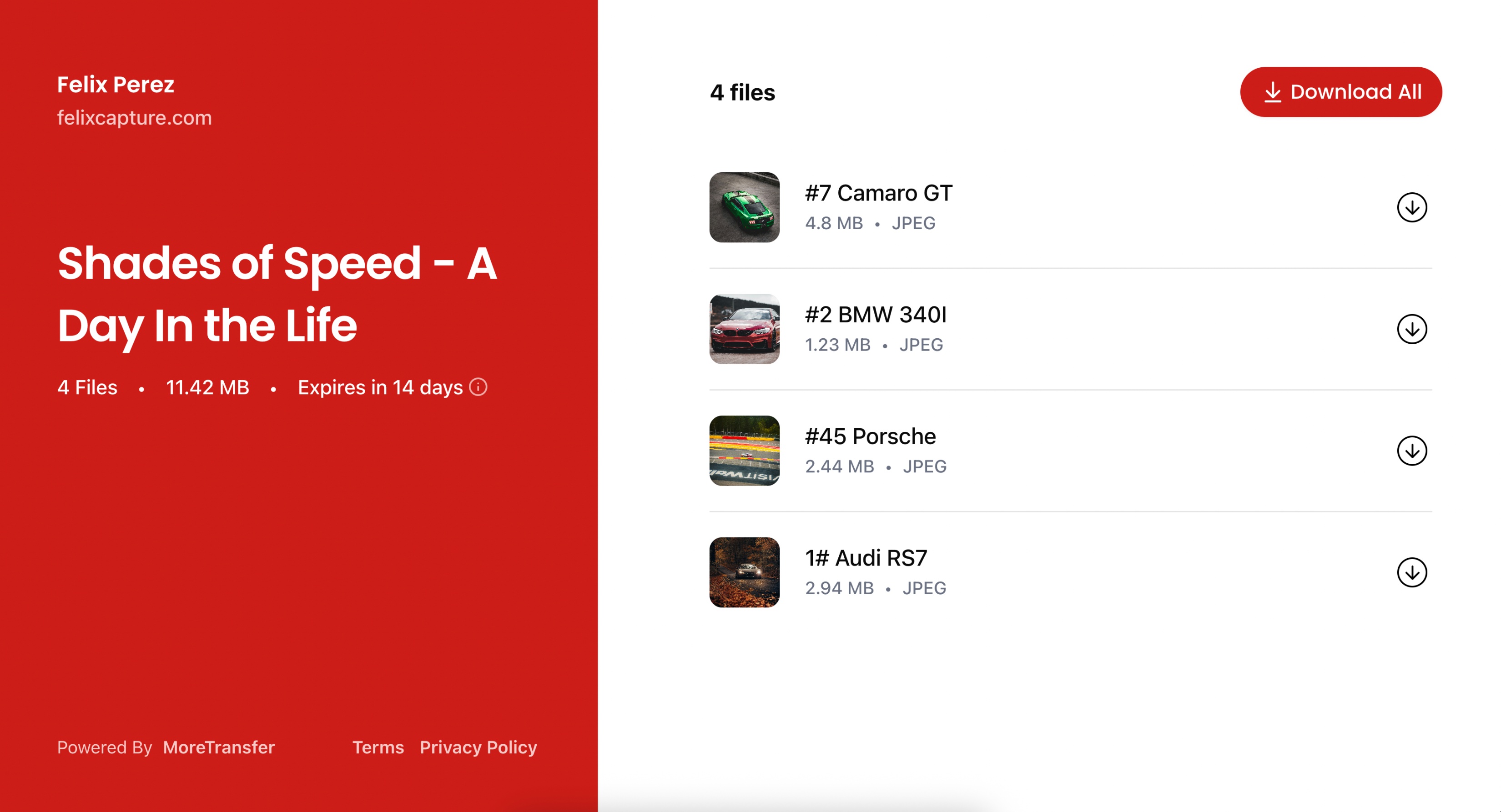This screenshot has height=812, width=1501.
Task: Download the #45 Porsche file
Action: pyautogui.click(x=1411, y=451)
